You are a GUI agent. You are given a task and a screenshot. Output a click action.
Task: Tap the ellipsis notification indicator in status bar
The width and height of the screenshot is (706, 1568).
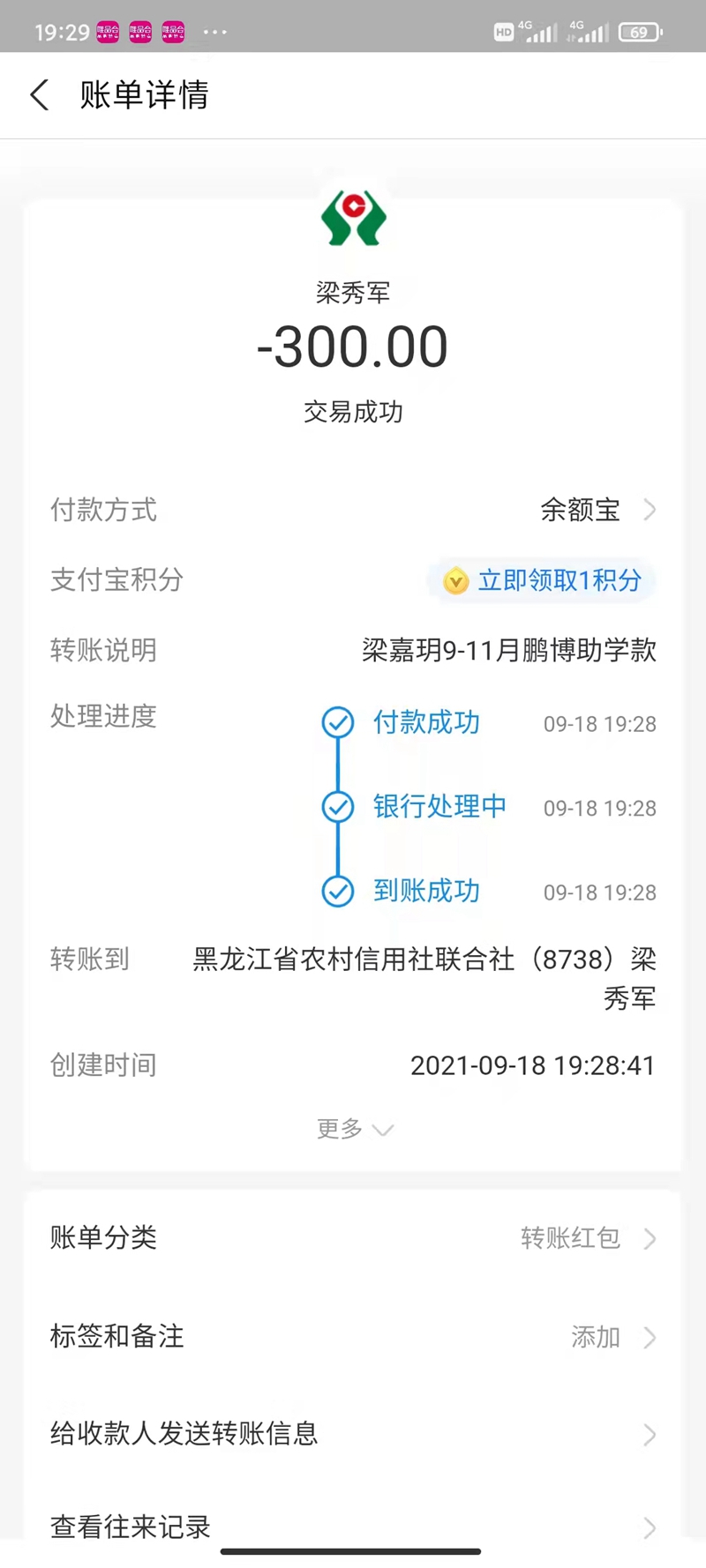[x=215, y=32]
